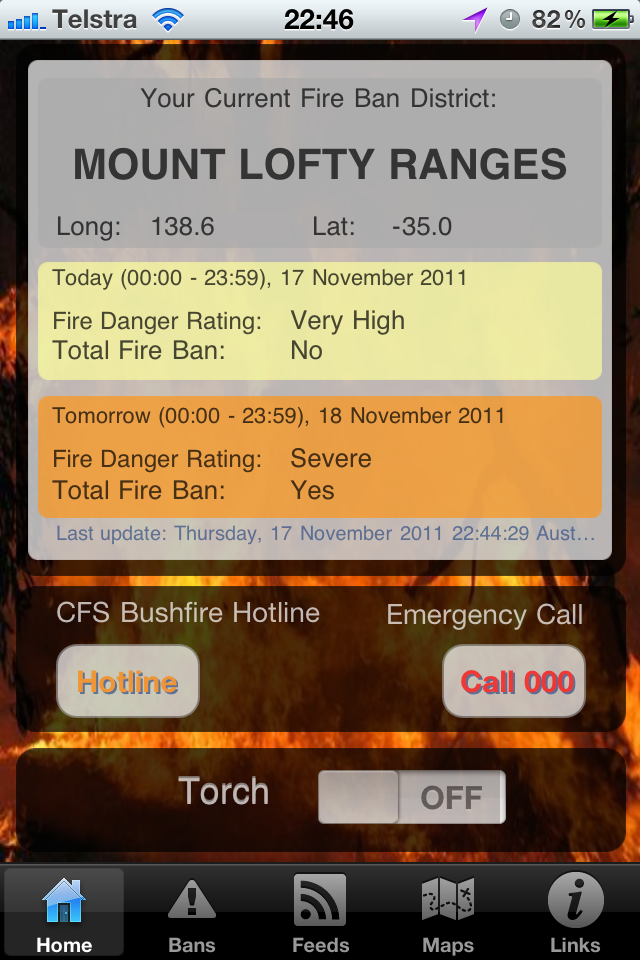Switch to the Bans tab

click(x=192, y=912)
